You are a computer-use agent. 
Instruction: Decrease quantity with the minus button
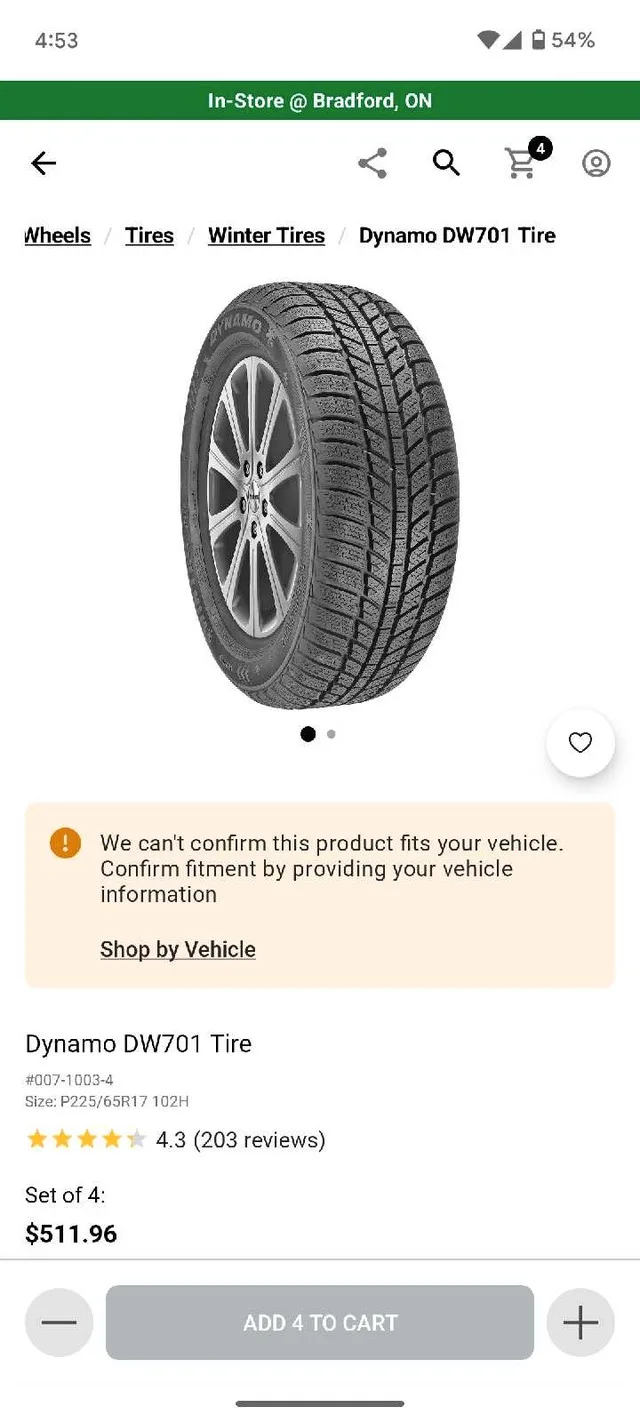point(59,1322)
